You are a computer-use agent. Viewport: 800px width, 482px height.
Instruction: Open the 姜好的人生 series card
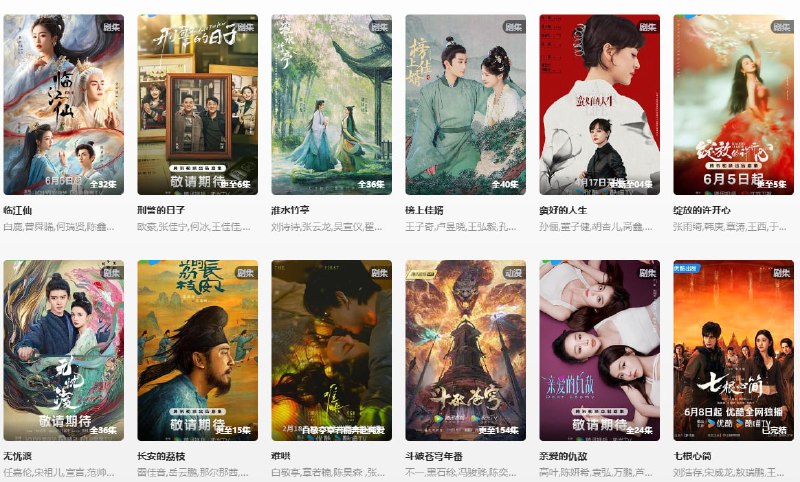(x=600, y=104)
